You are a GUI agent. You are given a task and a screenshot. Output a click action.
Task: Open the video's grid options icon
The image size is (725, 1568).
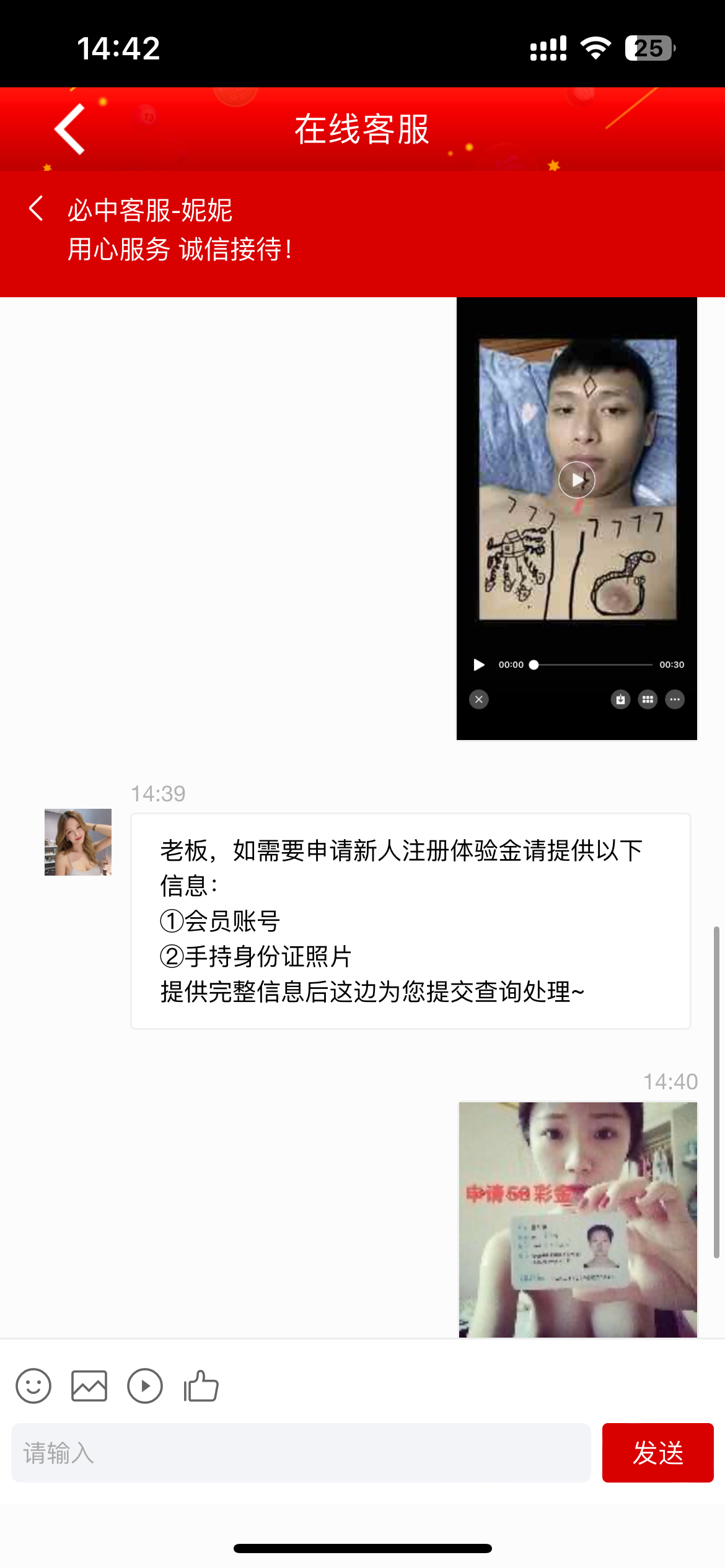tap(648, 700)
